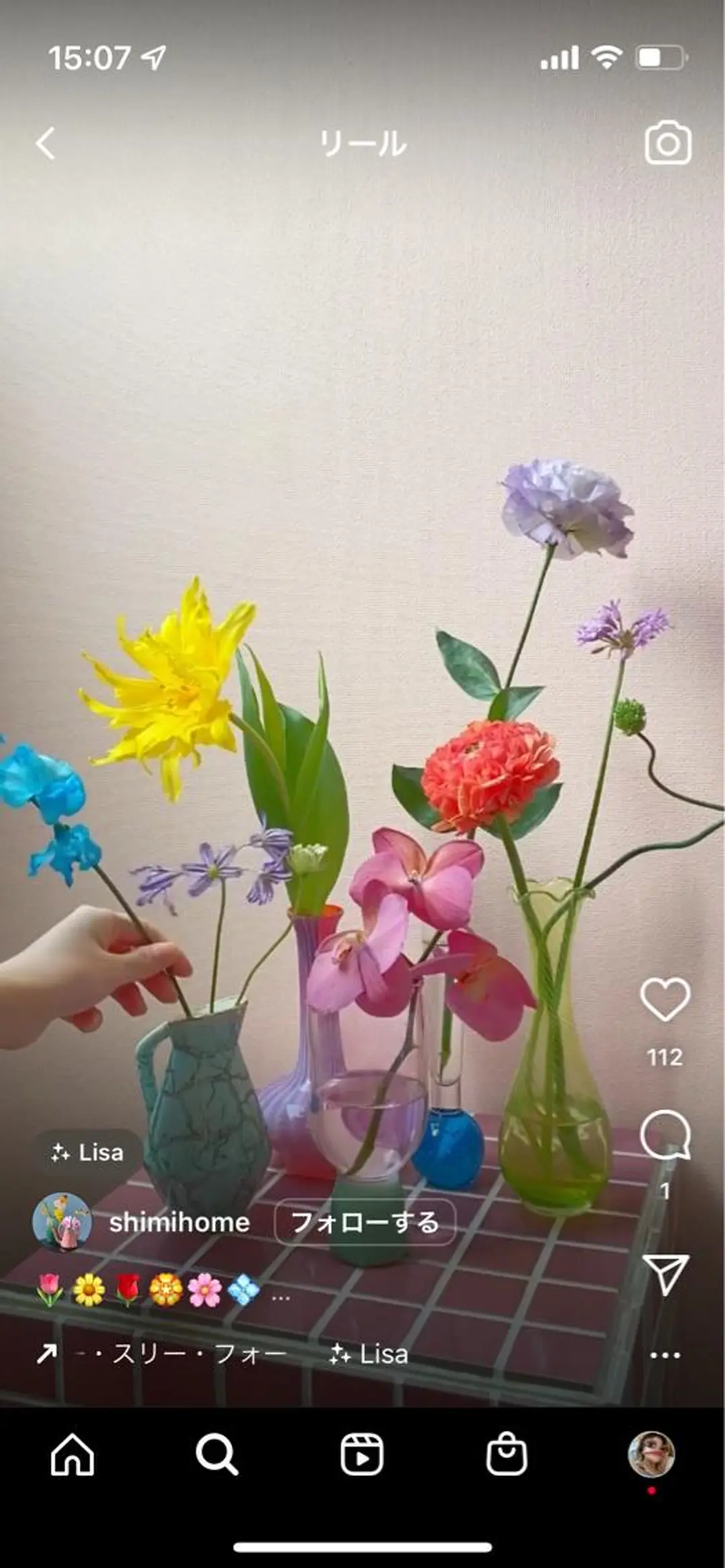Open the three-dot more options menu
725x1568 pixels.
click(x=665, y=1355)
